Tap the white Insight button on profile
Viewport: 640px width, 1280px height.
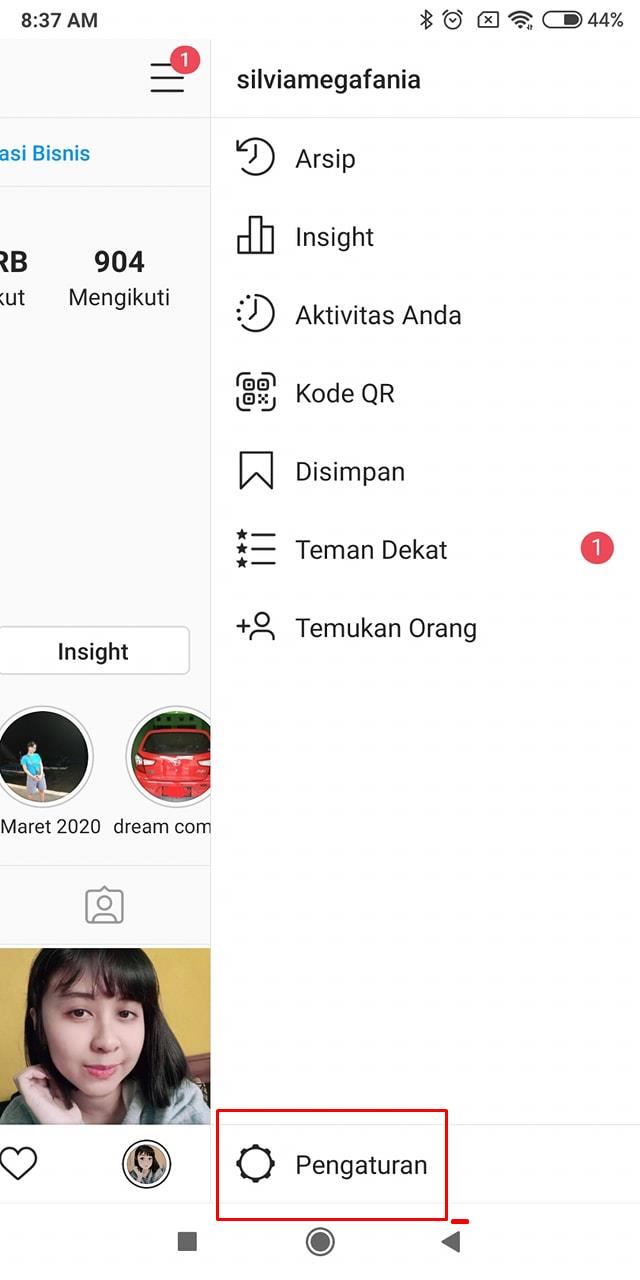click(x=93, y=652)
